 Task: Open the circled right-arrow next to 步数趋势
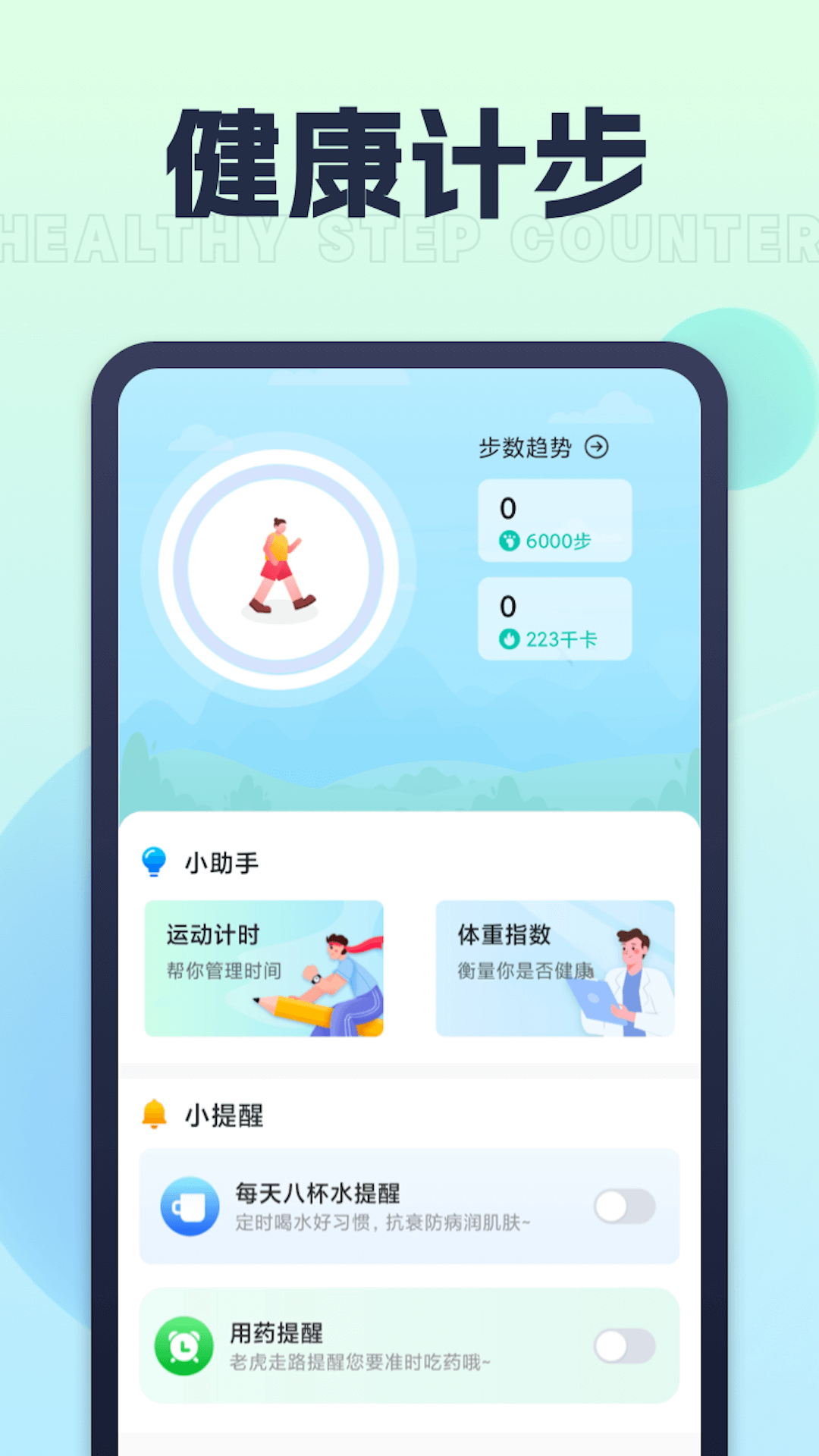599,447
